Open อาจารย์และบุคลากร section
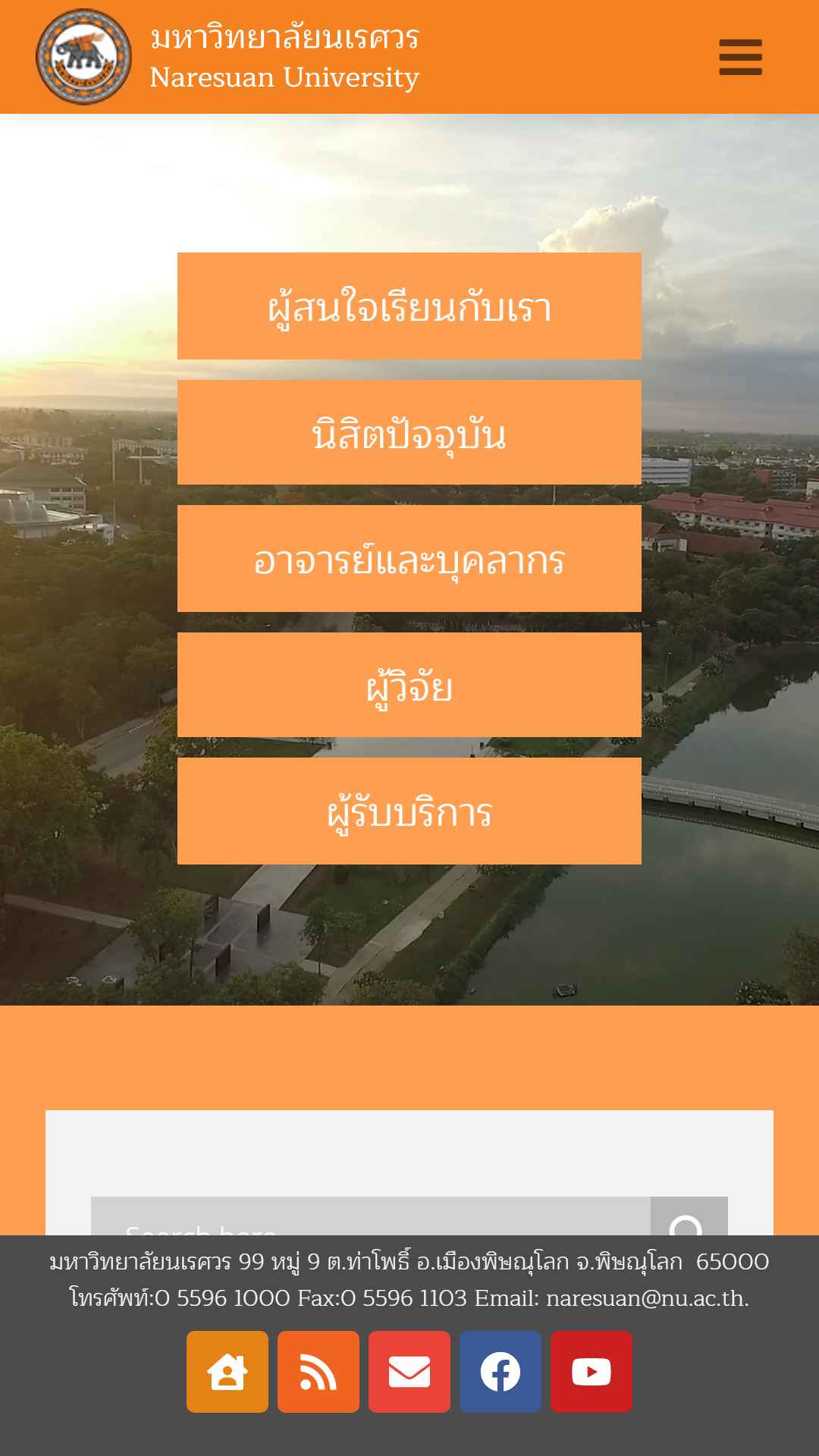The height and width of the screenshot is (1456, 819). tap(409, 558)
